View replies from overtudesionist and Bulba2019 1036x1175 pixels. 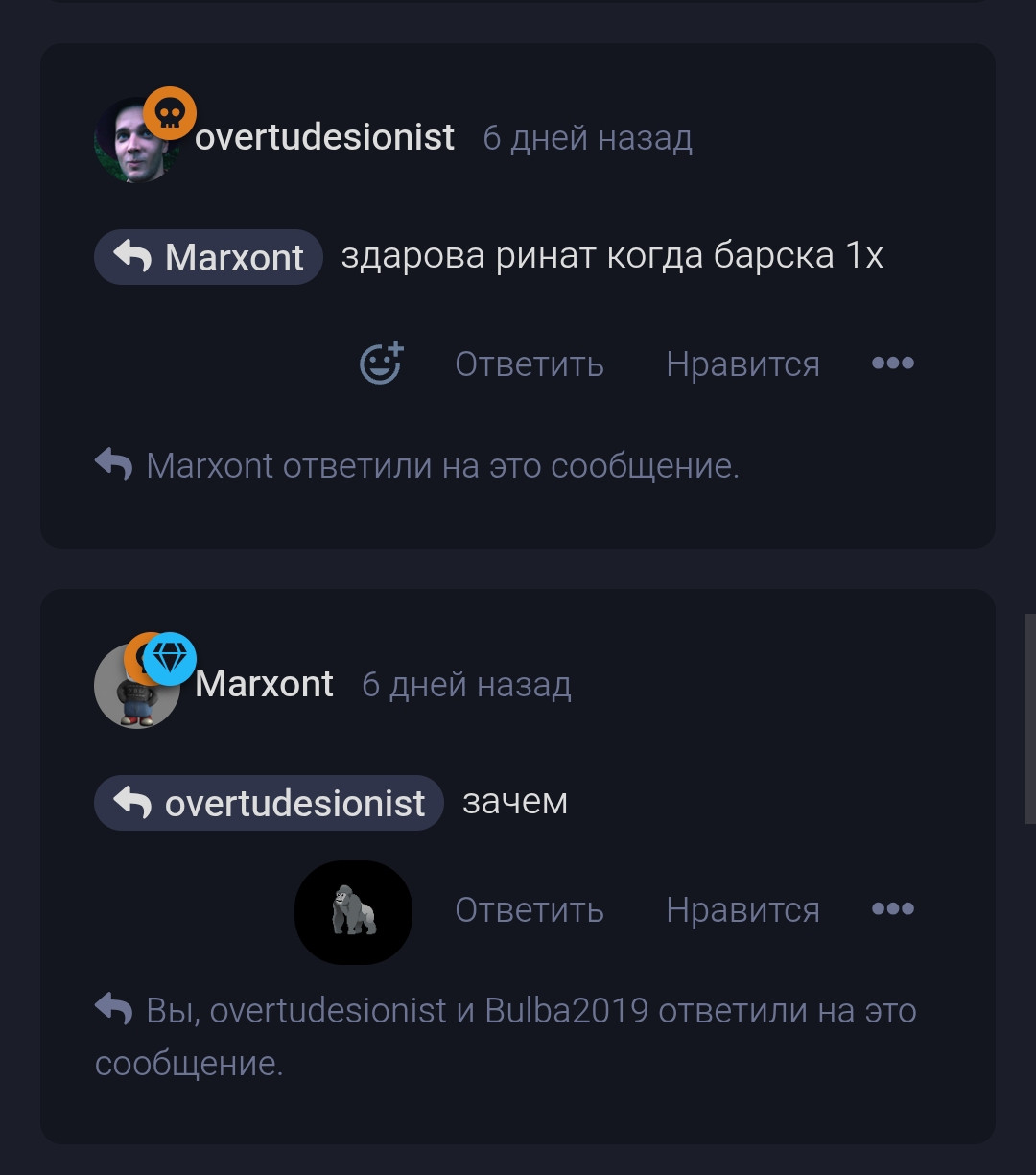[x=506, y=1012]
